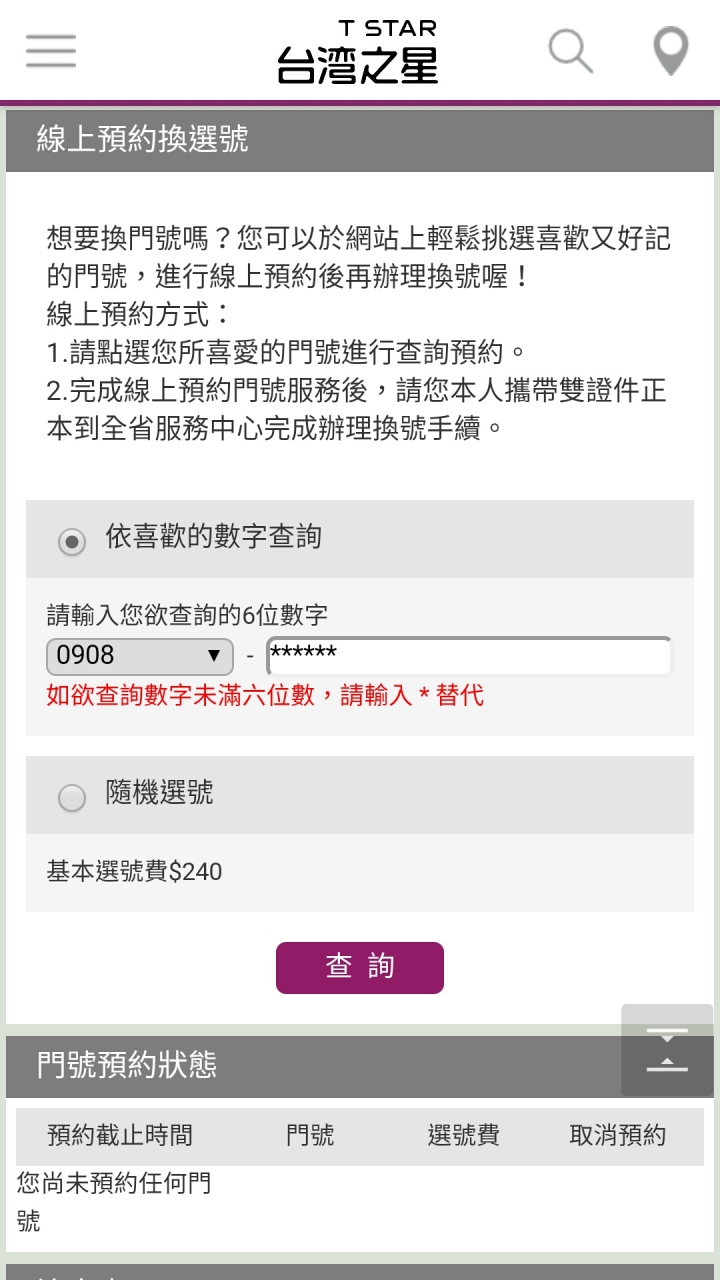Focus the 6-digit number input field

click(469, 656)
